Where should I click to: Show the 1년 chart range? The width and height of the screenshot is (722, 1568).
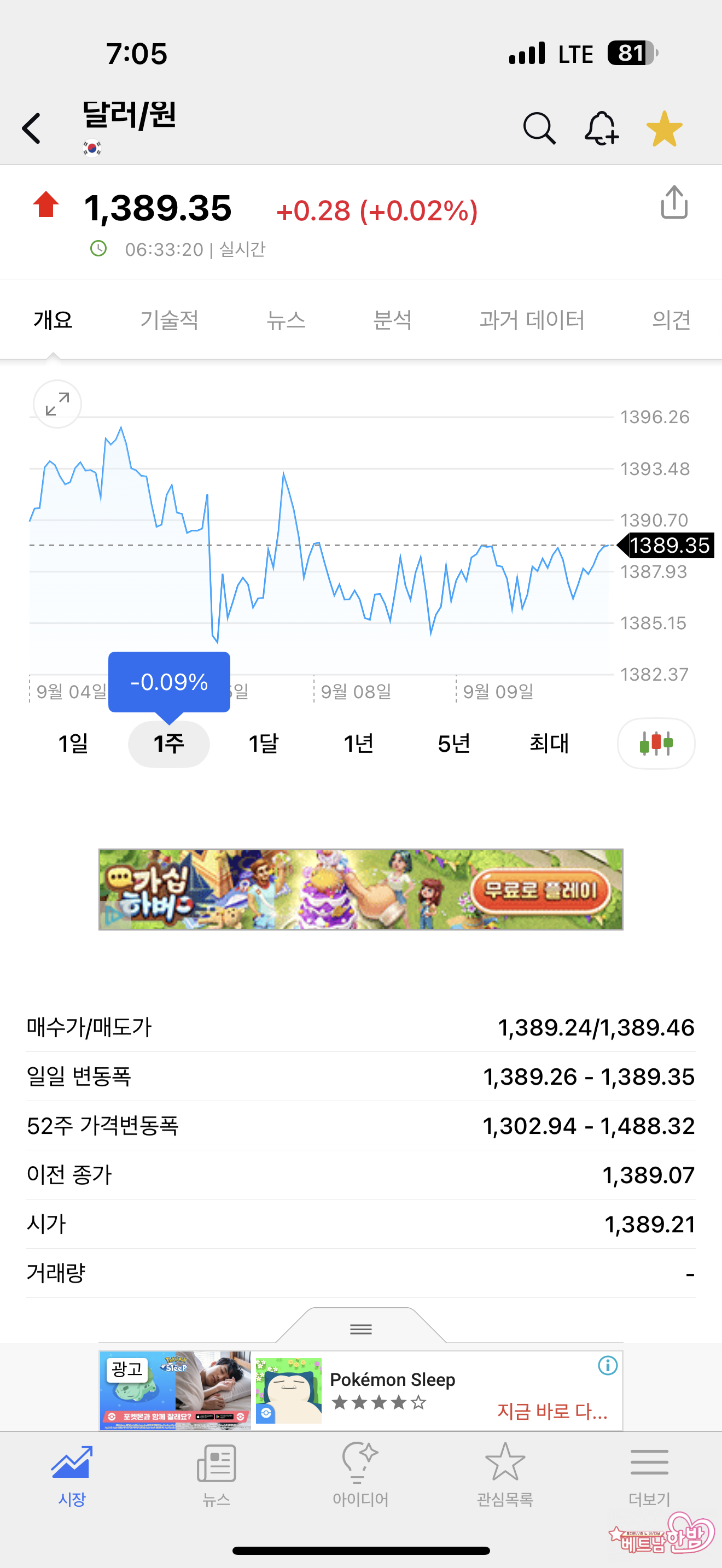click(359, 743)
